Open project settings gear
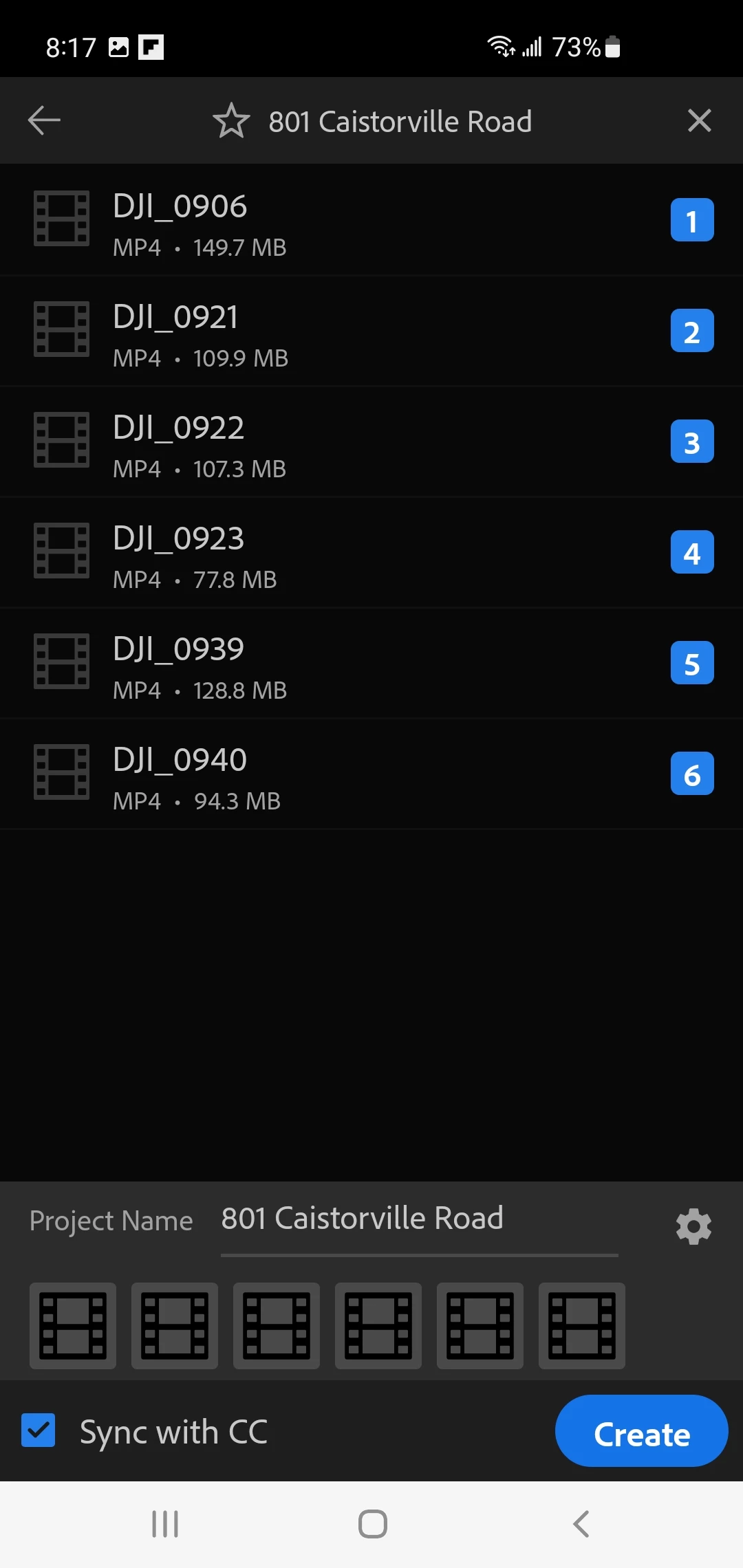Image resolution: width=743 pixels, height=1568 pixels. click(x=693, y=1226)
